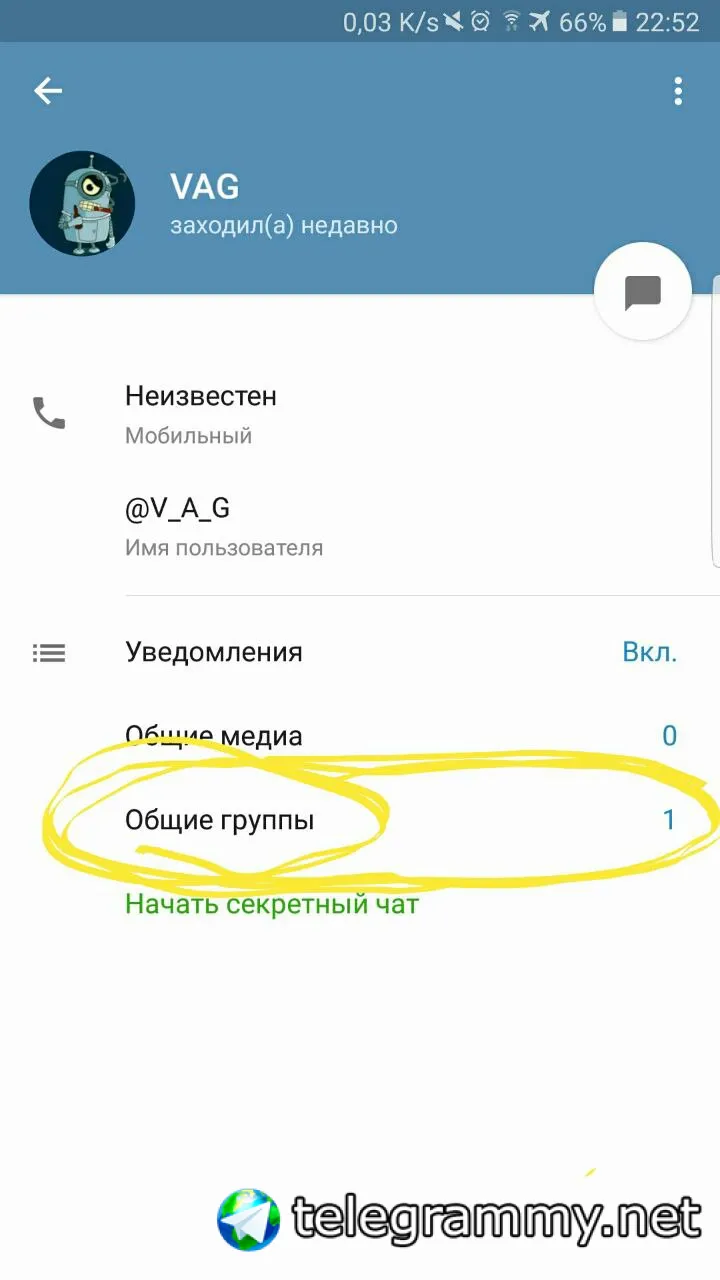This screenshot has height=1280, width=720.
Task: Open the three-dot overflow menu
Action: click(678, 91)
